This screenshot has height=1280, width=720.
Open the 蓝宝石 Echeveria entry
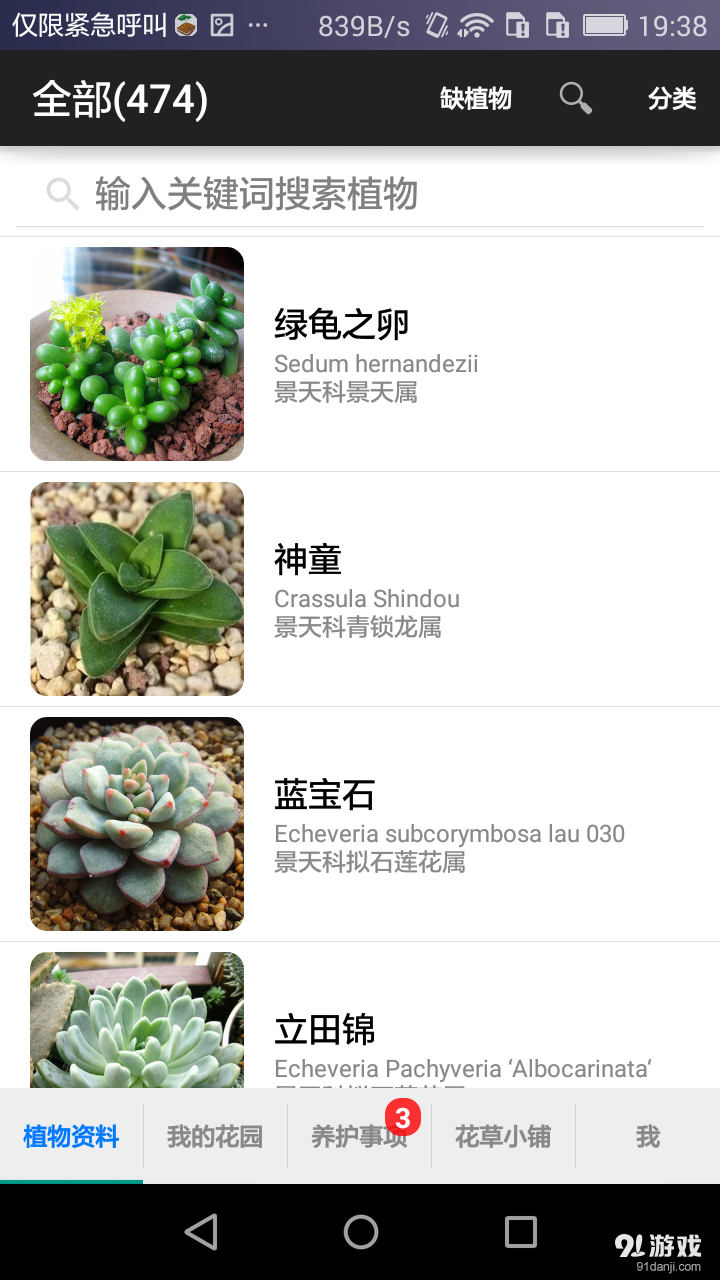400,823
